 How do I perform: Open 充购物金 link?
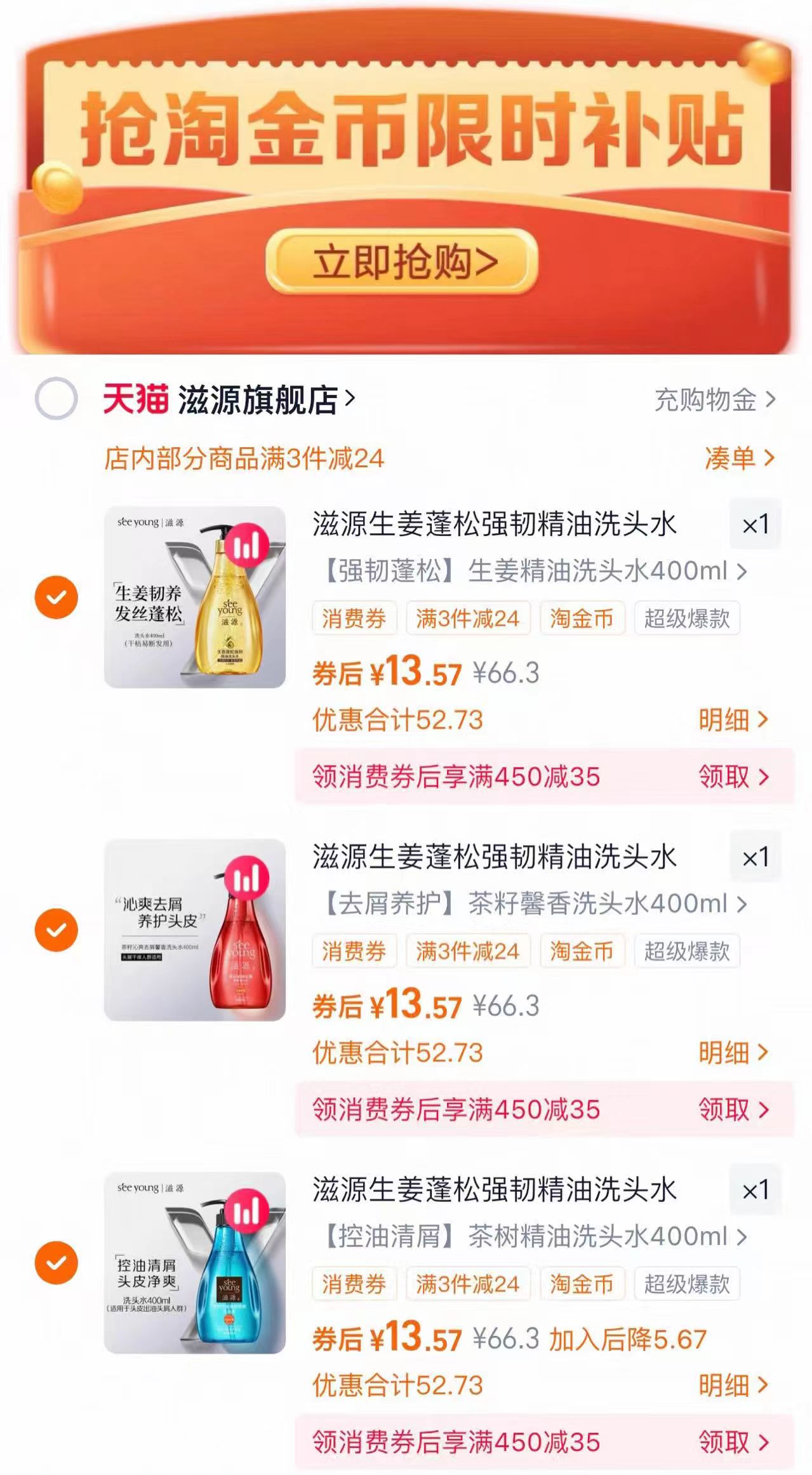click(707, 399)
